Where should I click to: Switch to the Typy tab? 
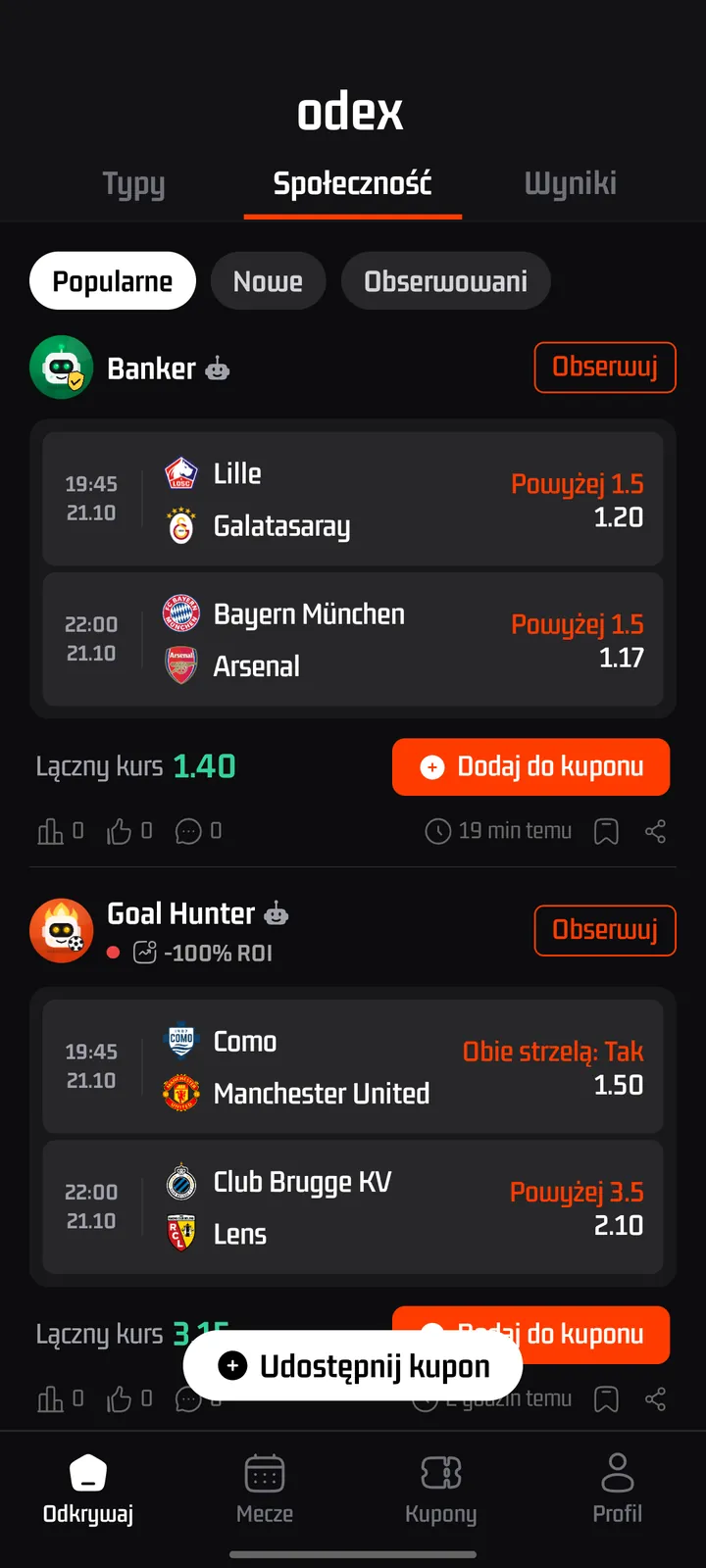tap(133, 183)
